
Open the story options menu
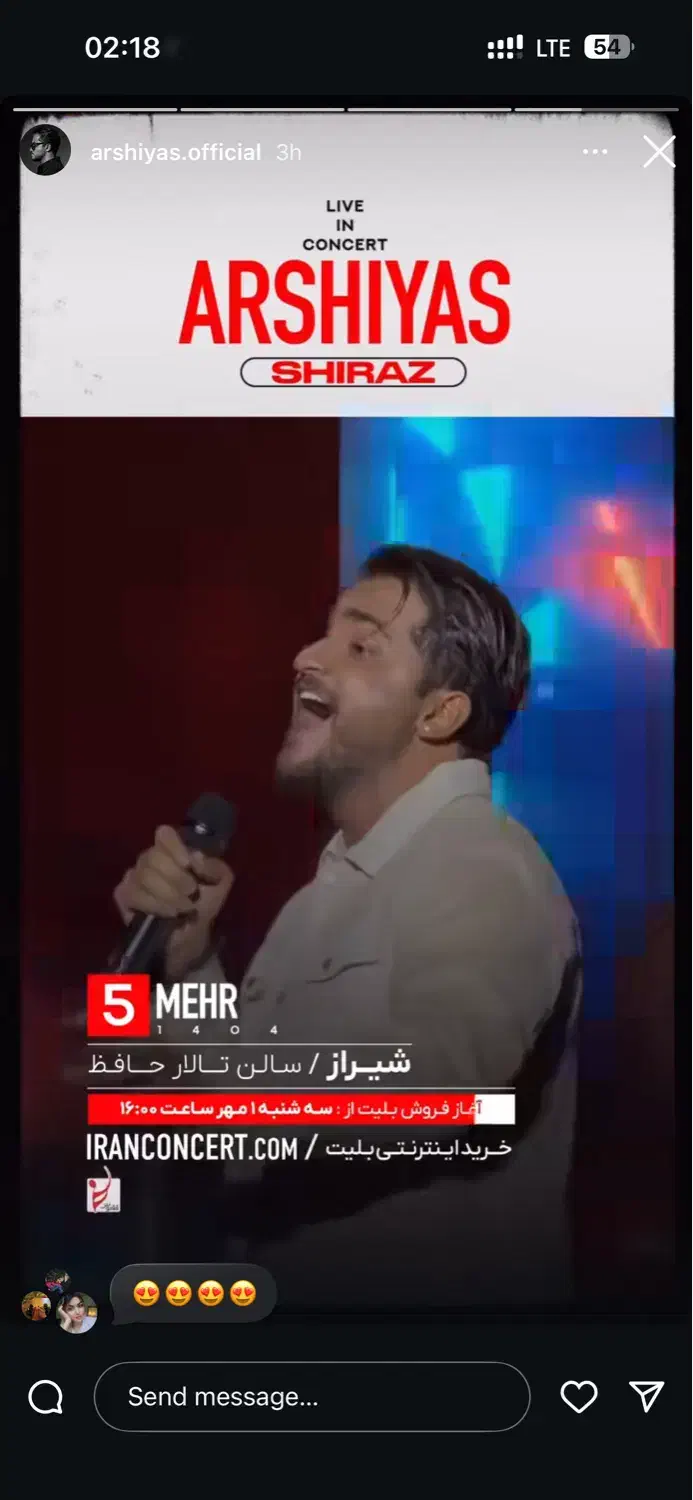pos(595,152)
